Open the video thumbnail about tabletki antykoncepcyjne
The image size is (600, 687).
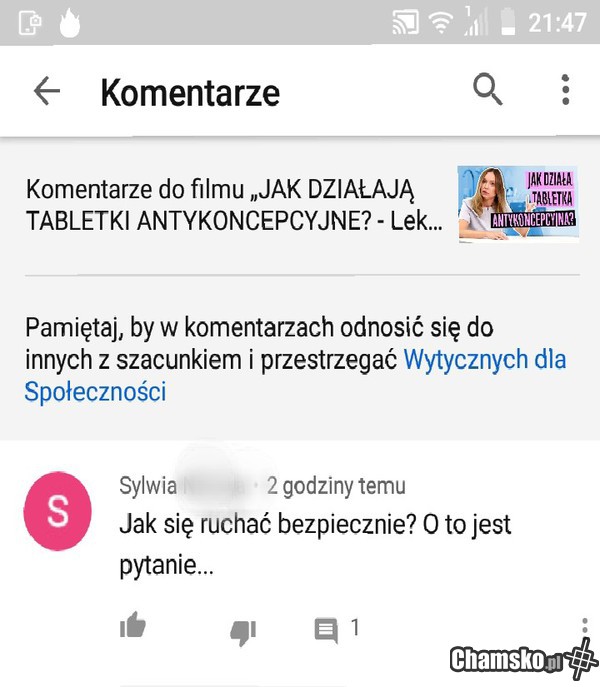(x=517, y=204)
